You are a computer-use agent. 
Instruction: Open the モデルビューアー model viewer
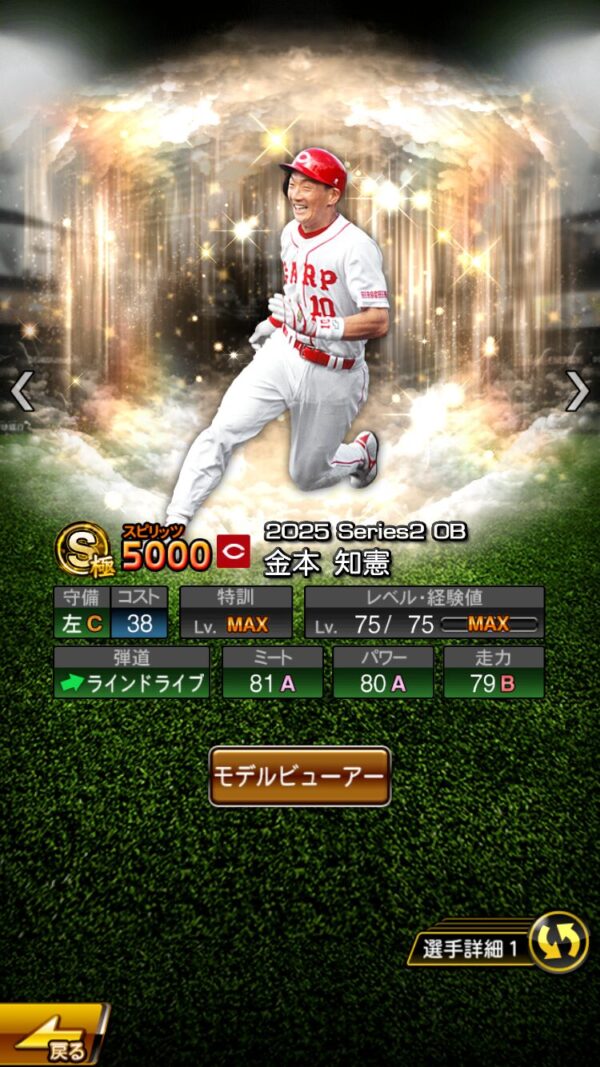299,776
